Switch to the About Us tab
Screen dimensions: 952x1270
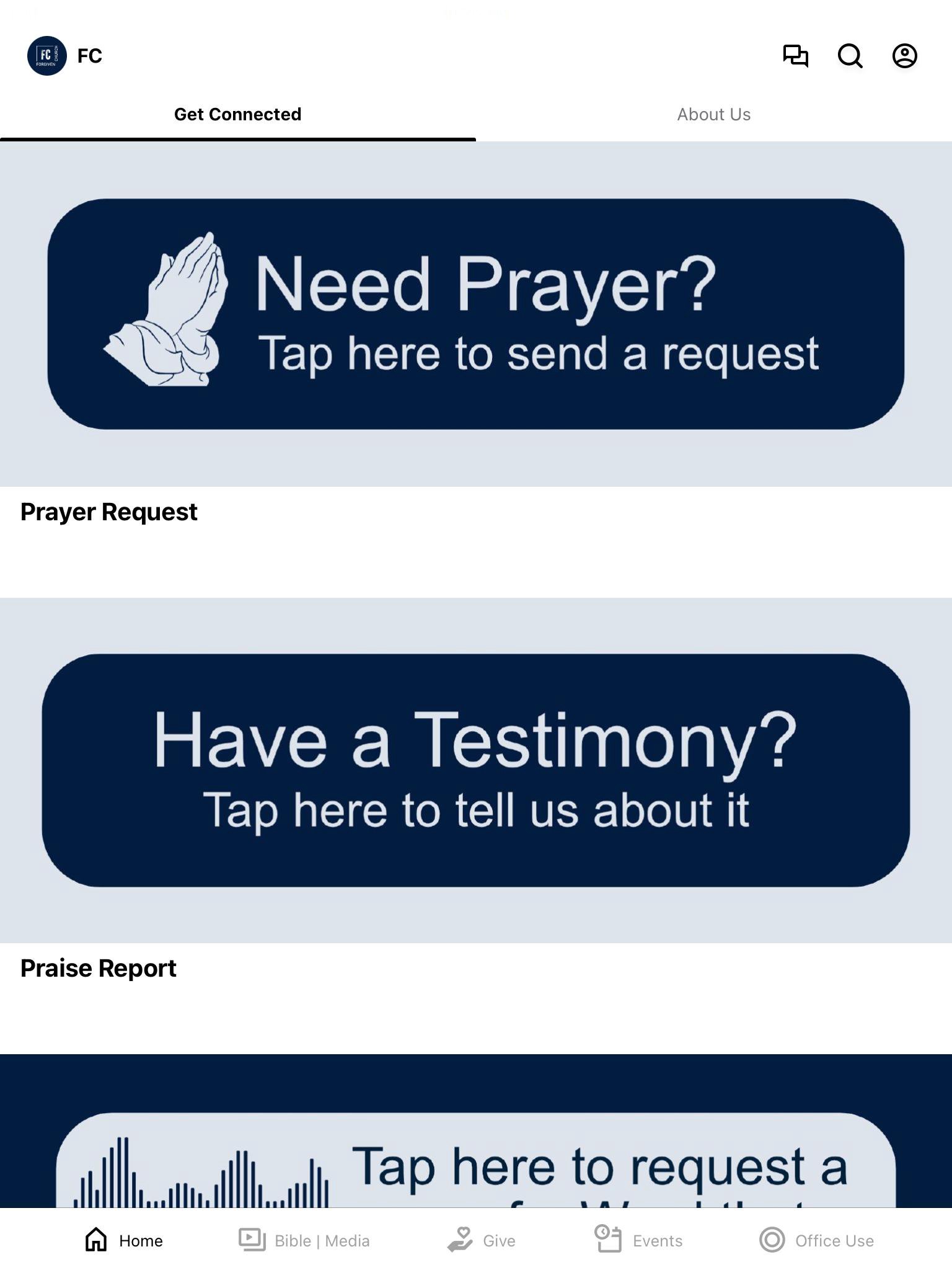[x=713, y=115]
